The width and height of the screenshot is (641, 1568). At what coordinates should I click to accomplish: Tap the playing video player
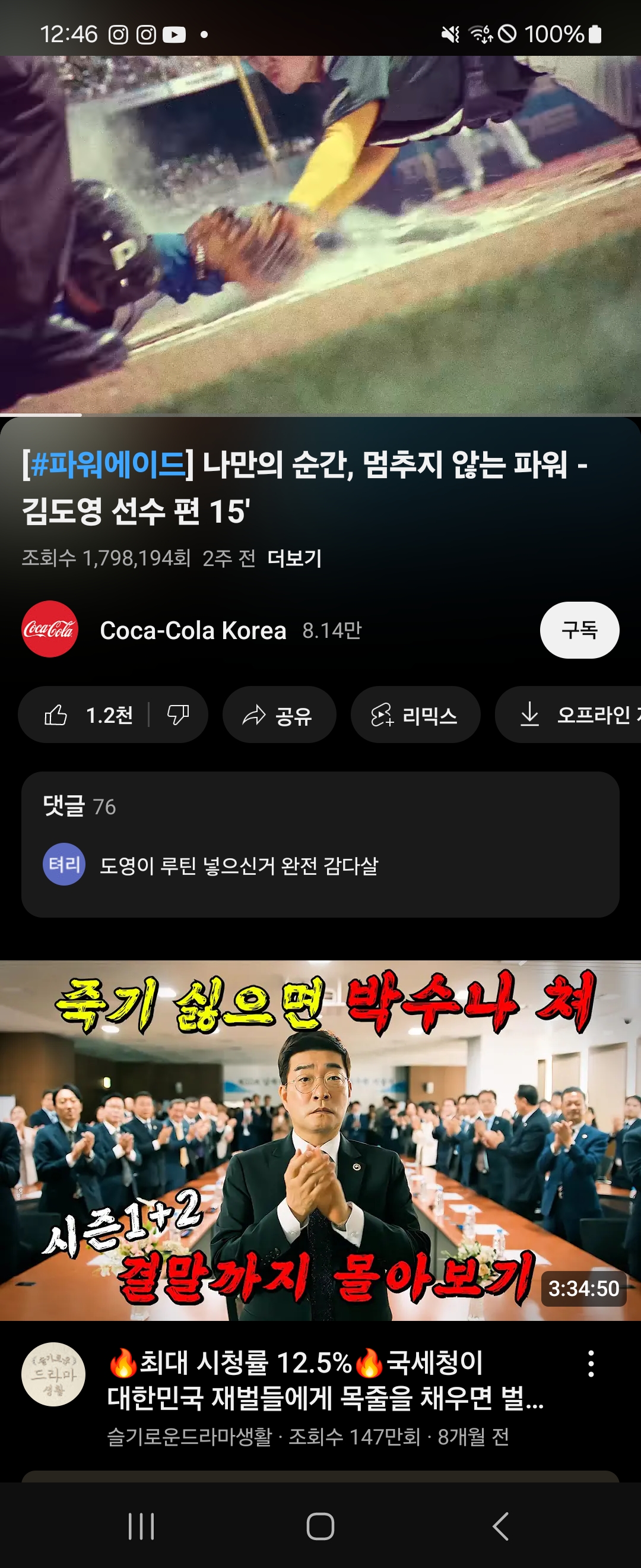click(x=320, y=235)
